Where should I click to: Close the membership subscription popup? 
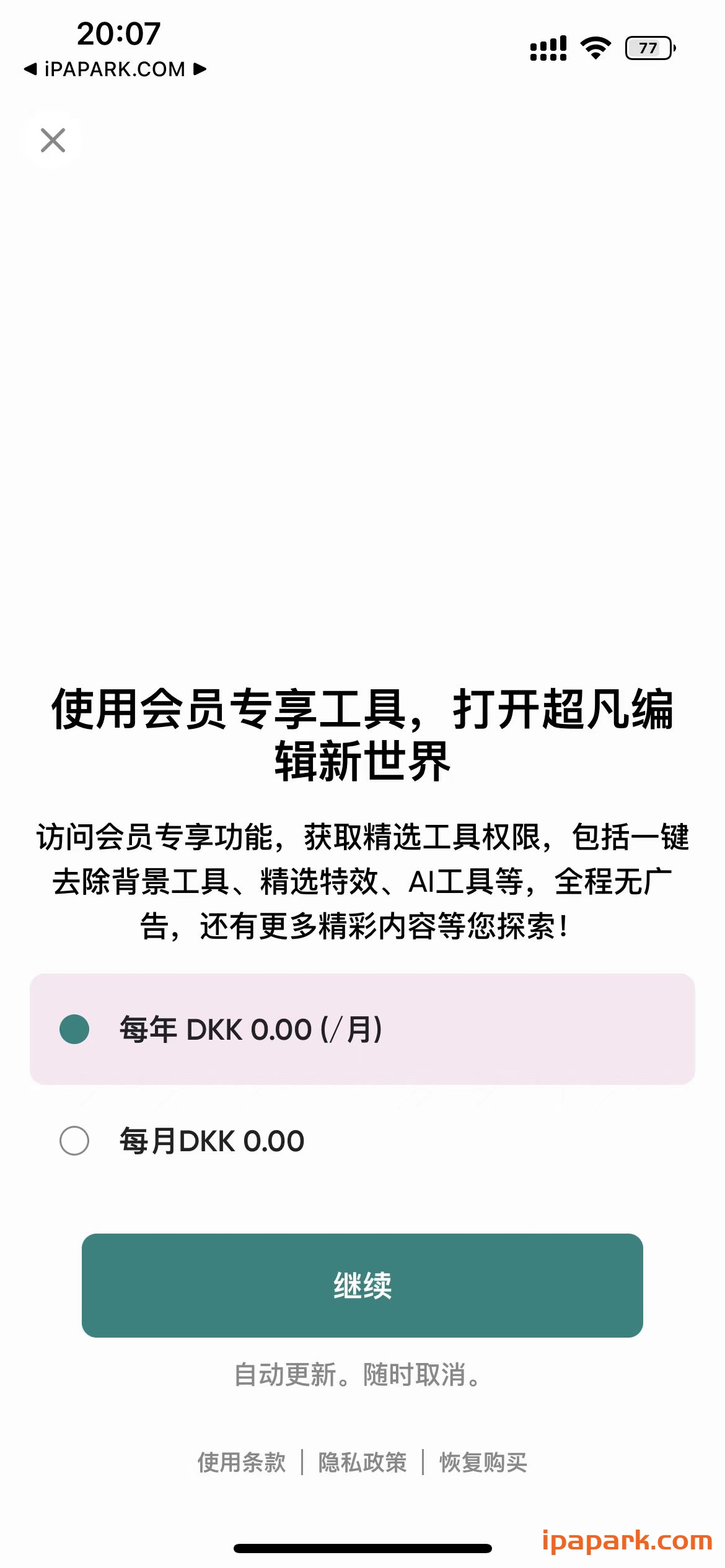tap(53, 141)
